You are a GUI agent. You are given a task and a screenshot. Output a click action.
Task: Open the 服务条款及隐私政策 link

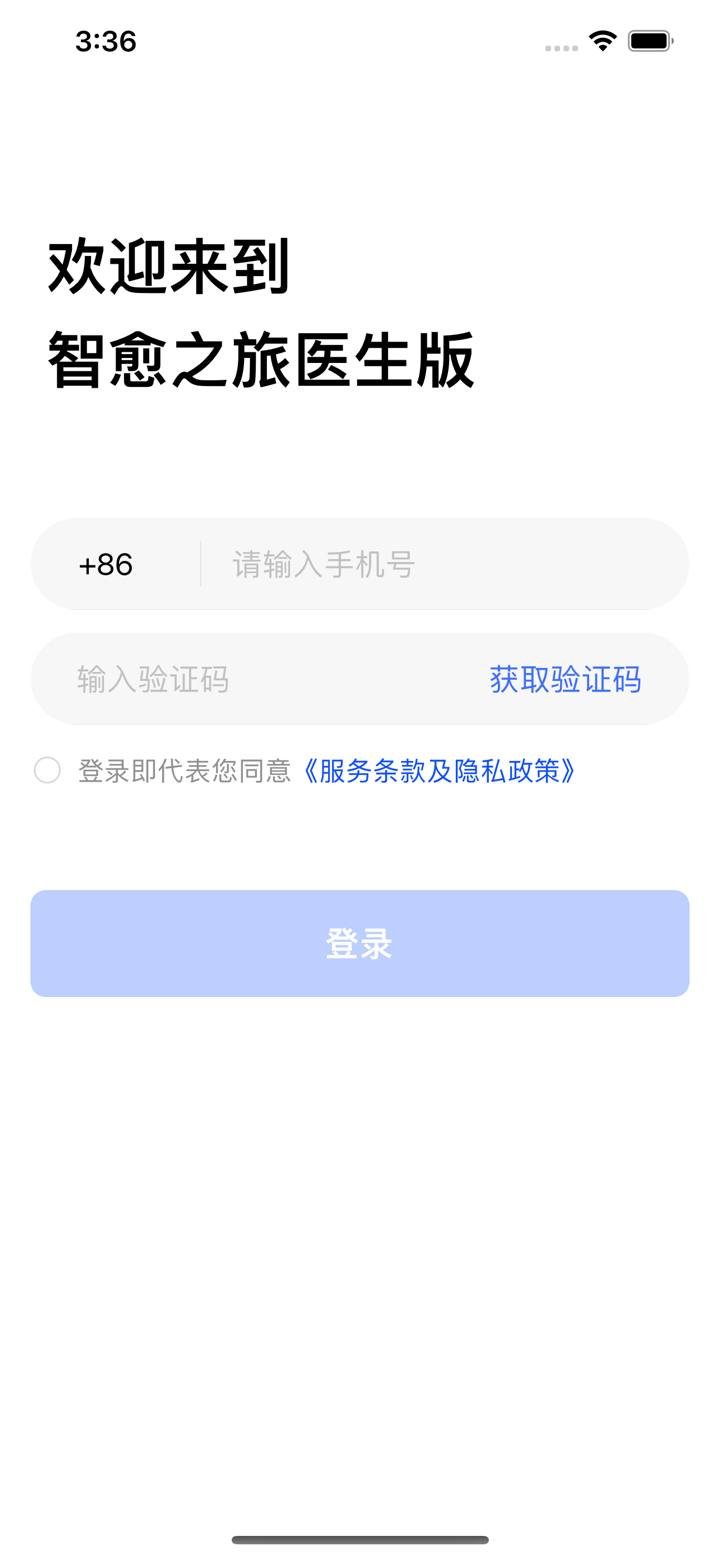(441, 770)
